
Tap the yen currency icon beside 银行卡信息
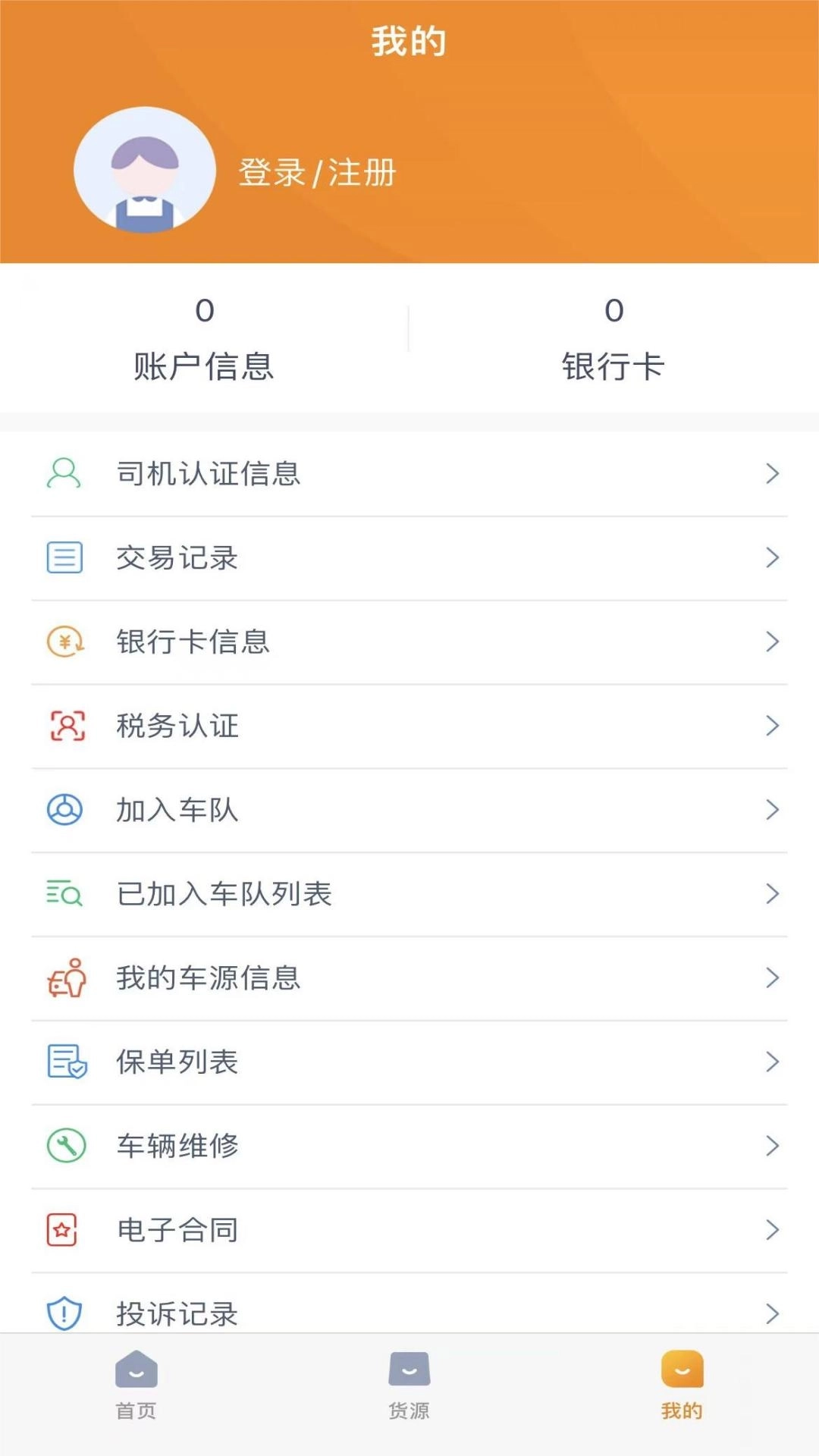(x=64, y=642)
